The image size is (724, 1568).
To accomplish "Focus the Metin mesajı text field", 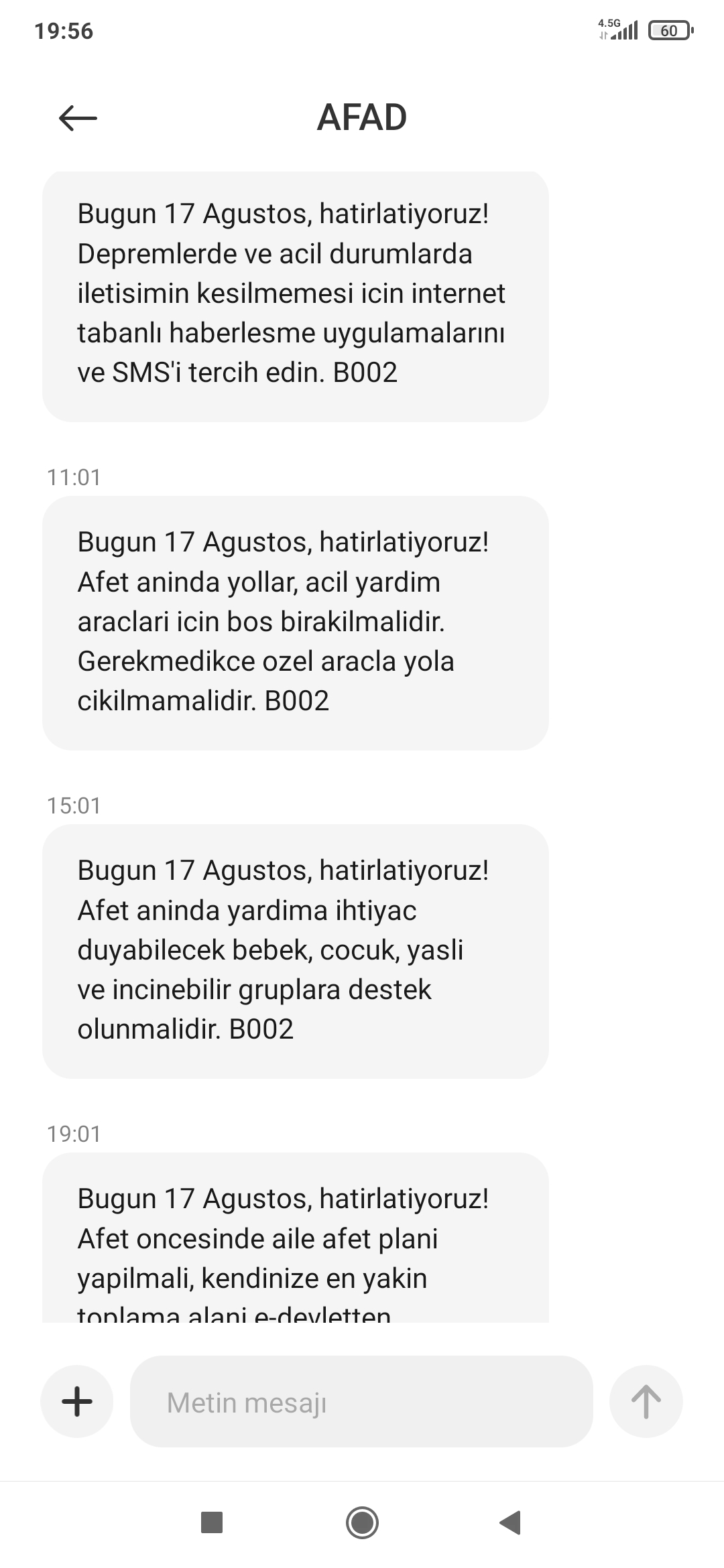I will coord(361,1401).
